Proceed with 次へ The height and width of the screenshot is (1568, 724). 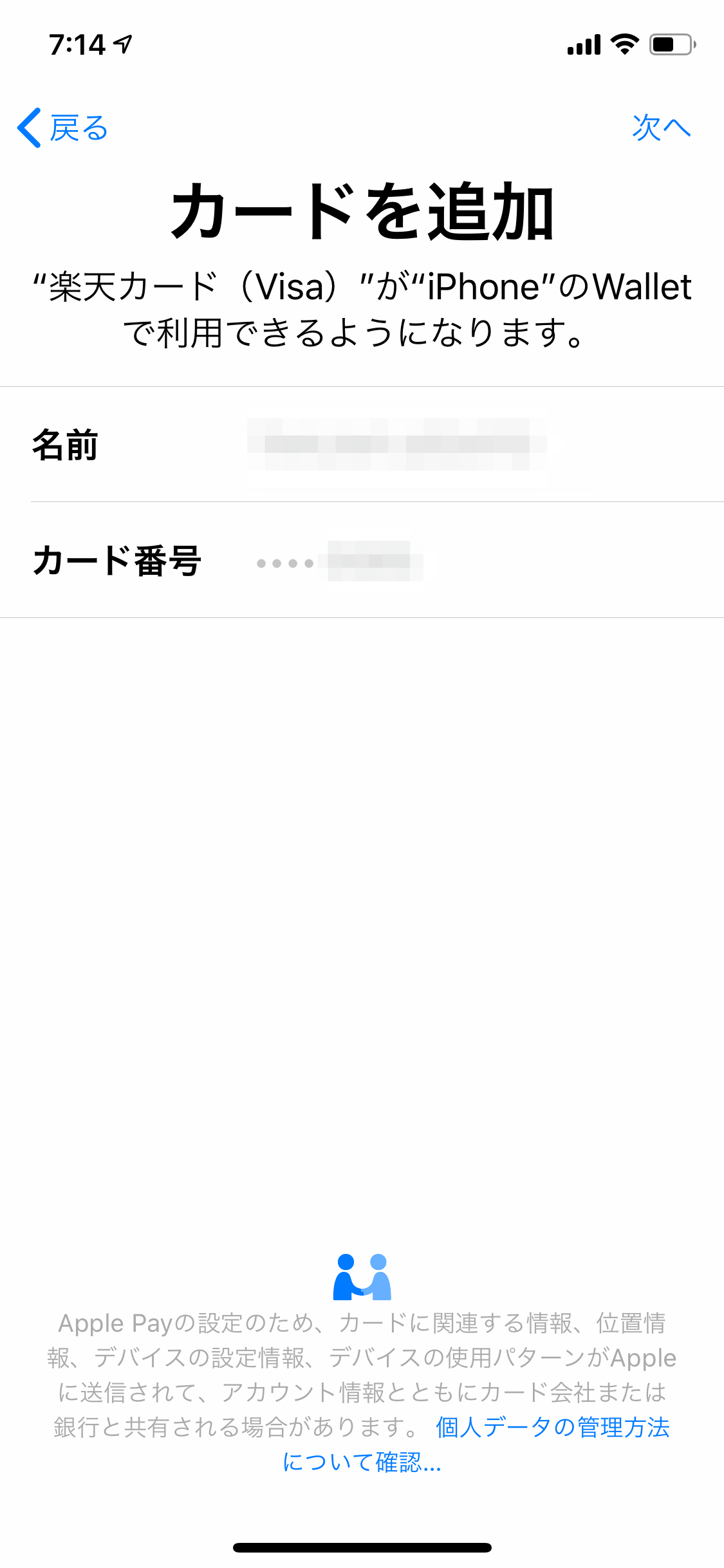pyautogui.click(x=661, y=127)
